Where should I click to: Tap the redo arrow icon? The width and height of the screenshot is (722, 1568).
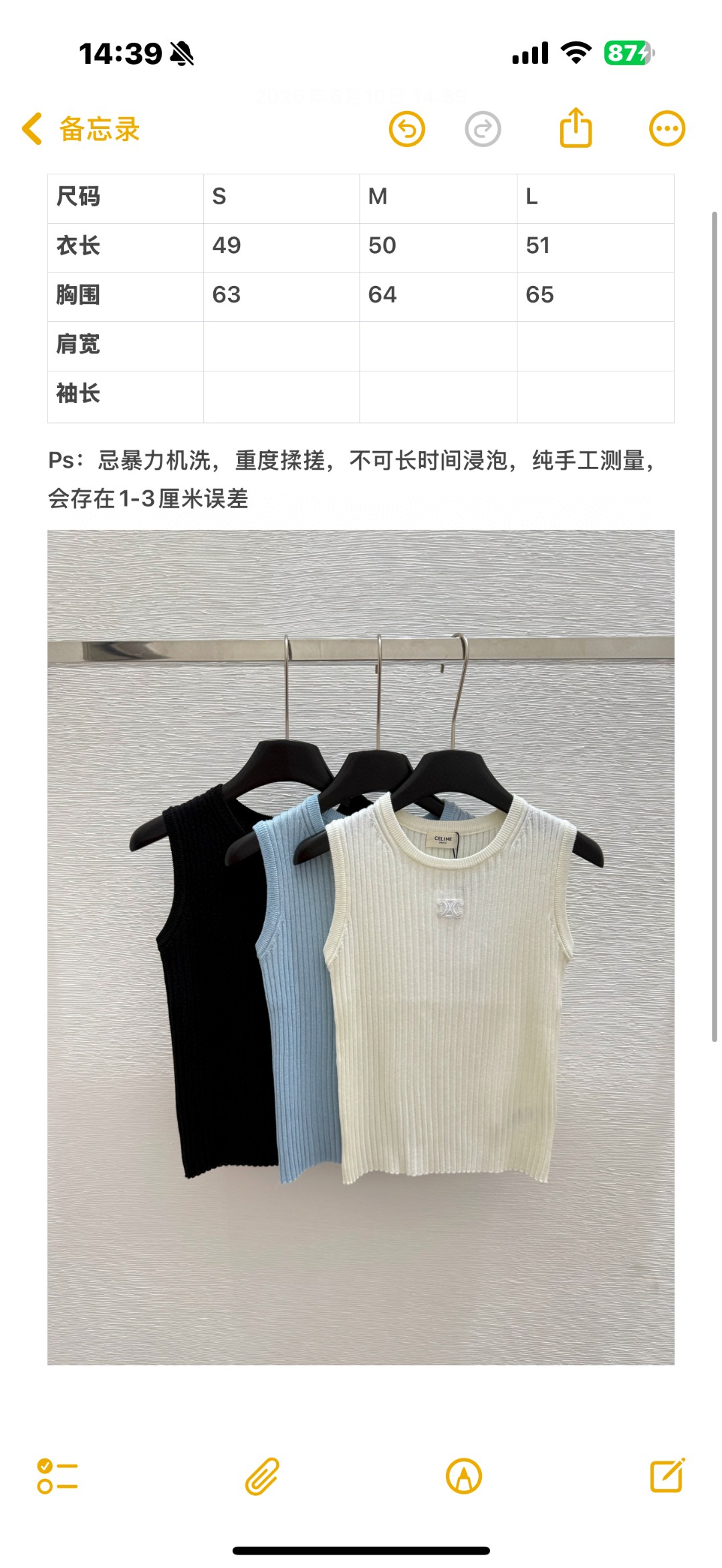tap(483, 129)
